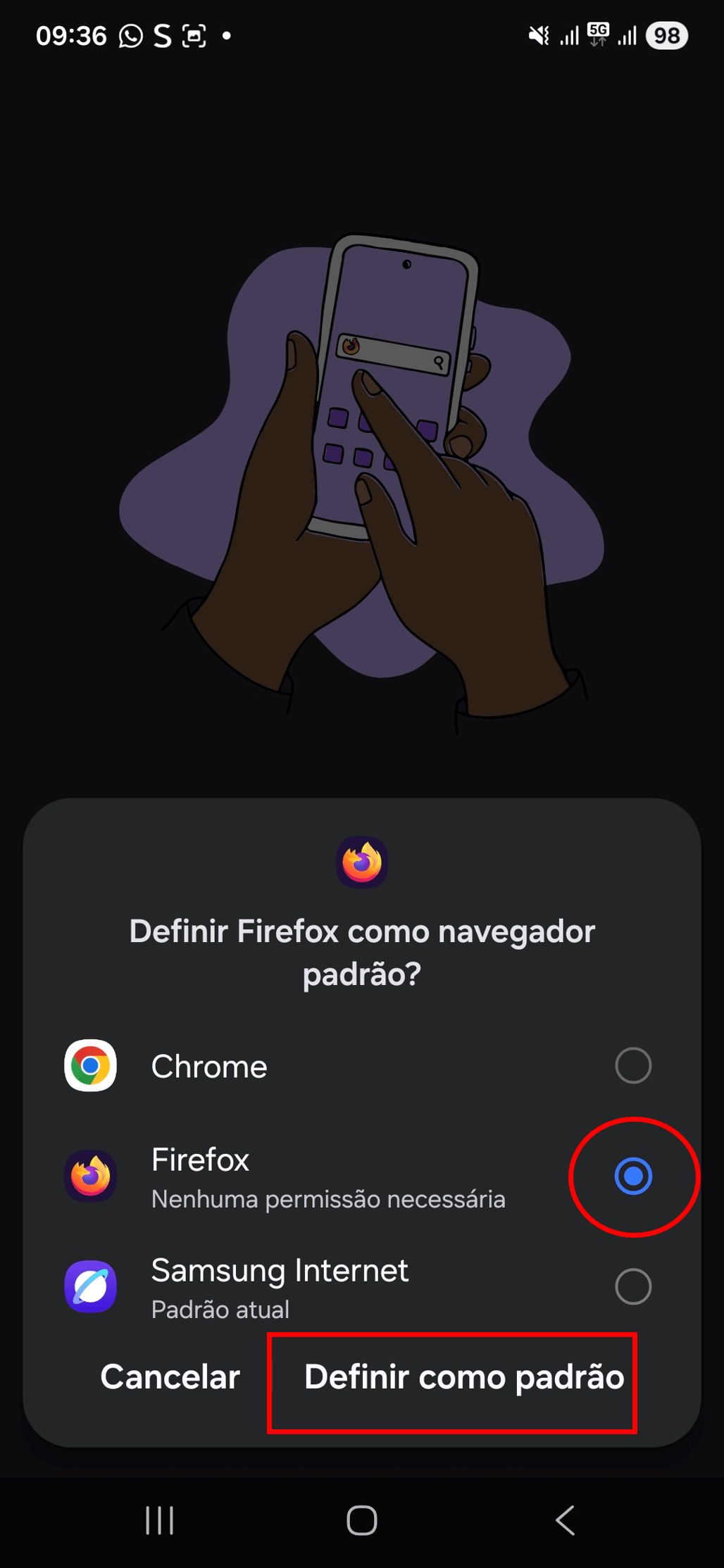Confirm with Definir como padrão
The height and width of the screenshot is (1568, 724).
[463, 1378]
